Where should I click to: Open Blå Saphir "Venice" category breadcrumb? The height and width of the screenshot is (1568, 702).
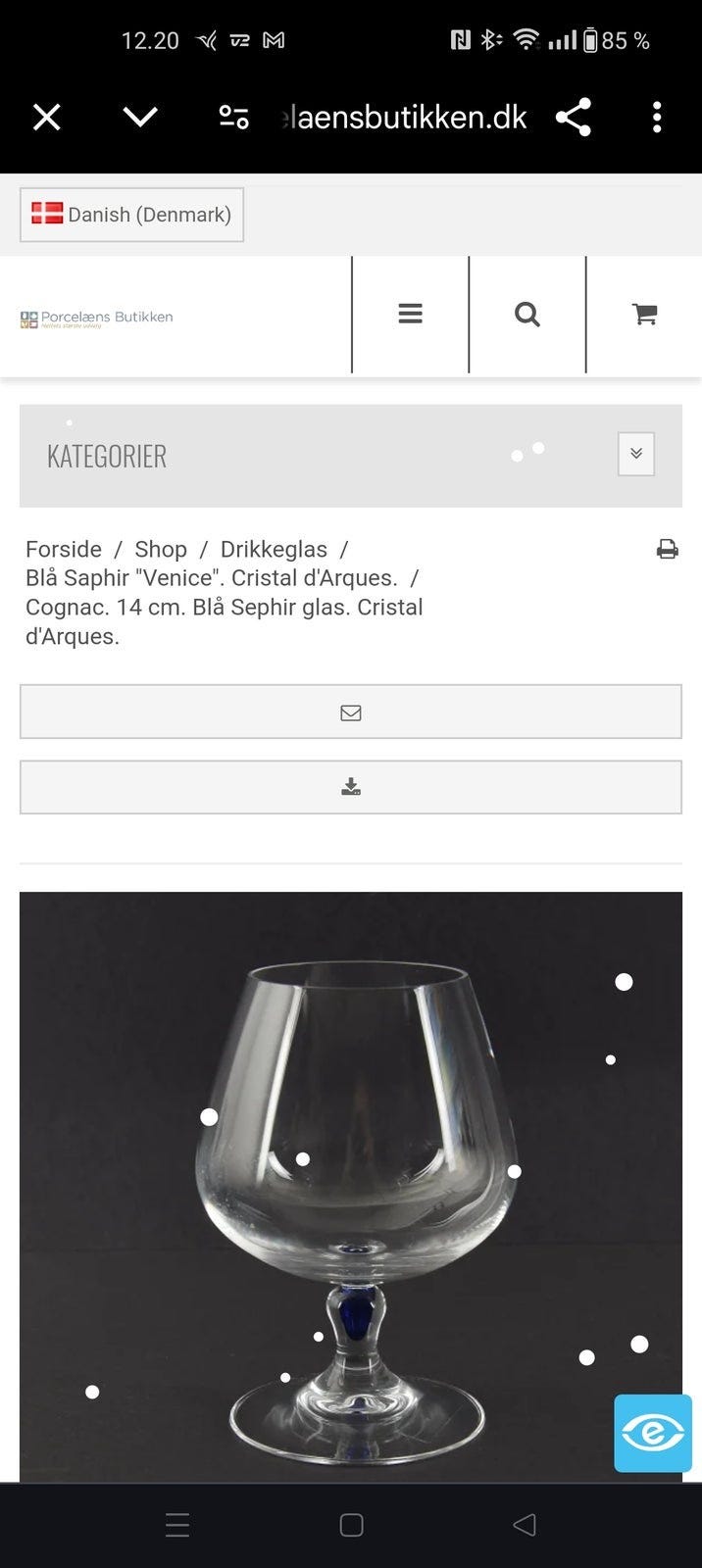[x=211, y=578]
